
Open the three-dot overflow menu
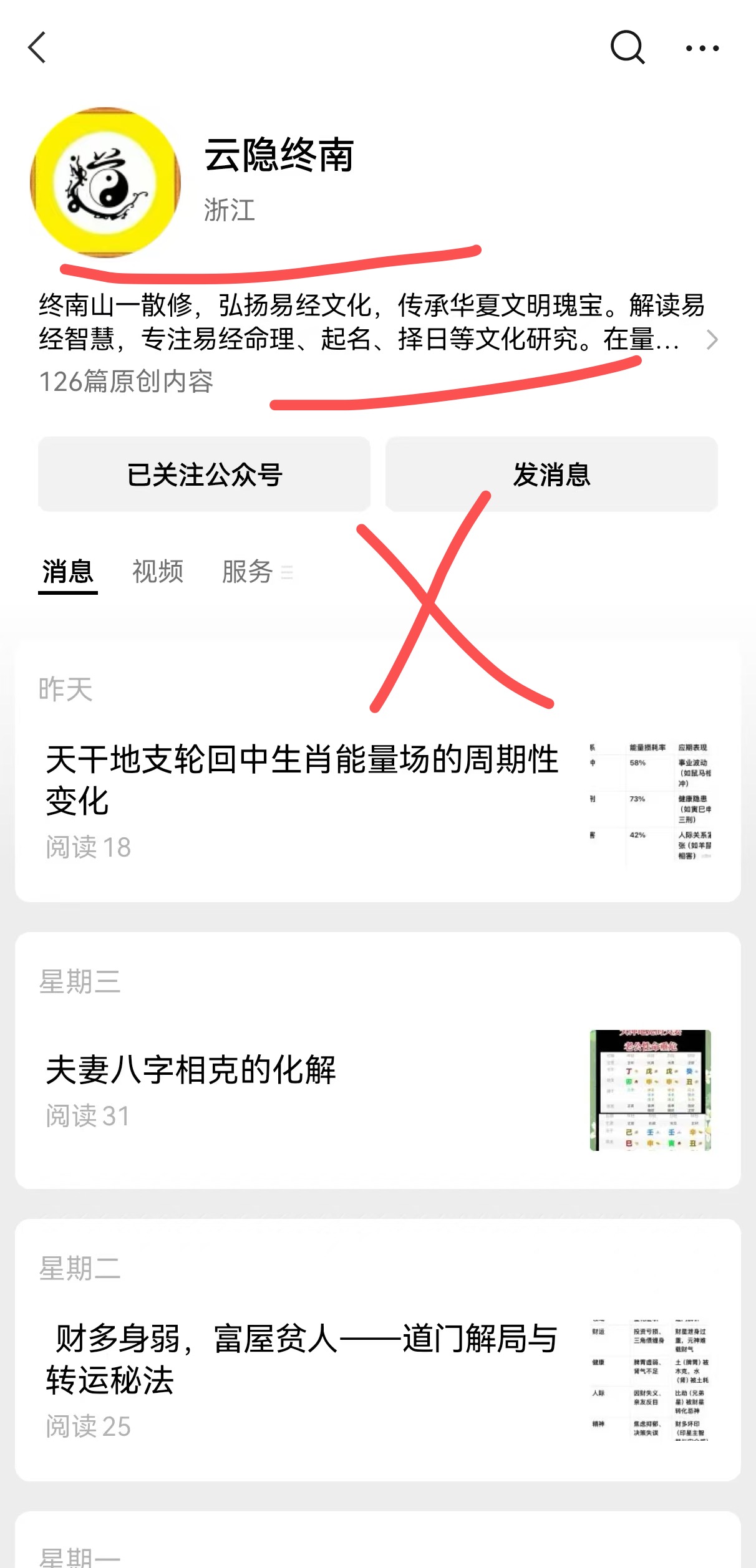click(702, 48)
